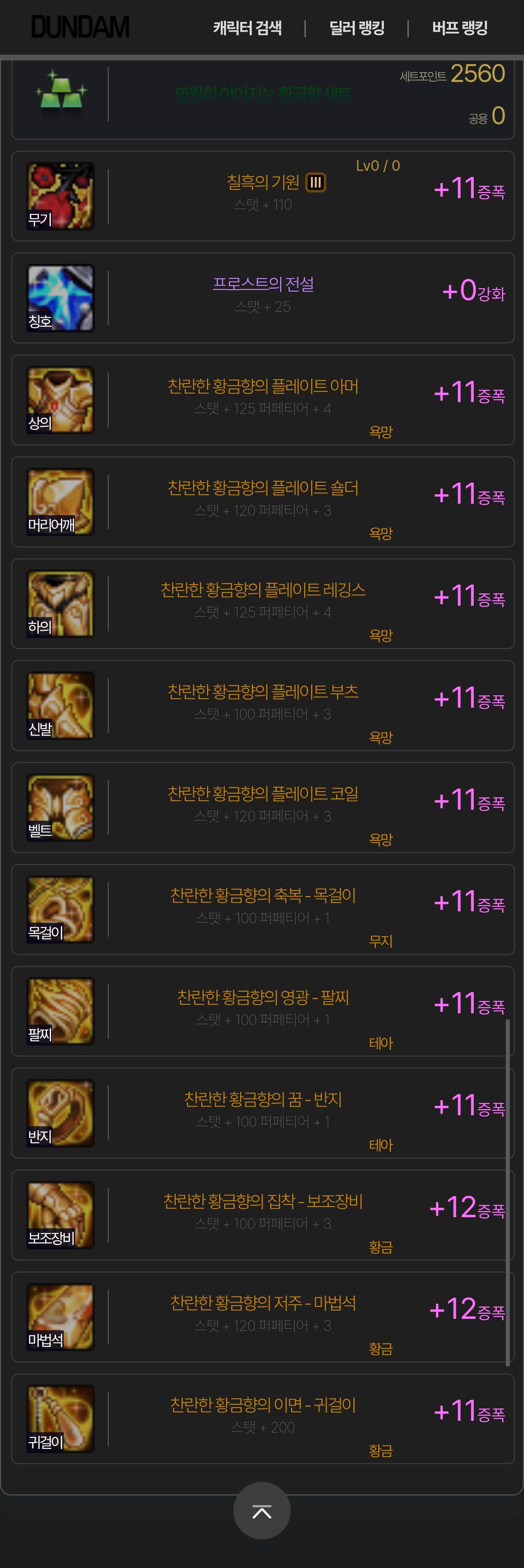The image size is (524, 1568).
Task: Go to 캐릭터 검색 page
Action: point(247,28)
